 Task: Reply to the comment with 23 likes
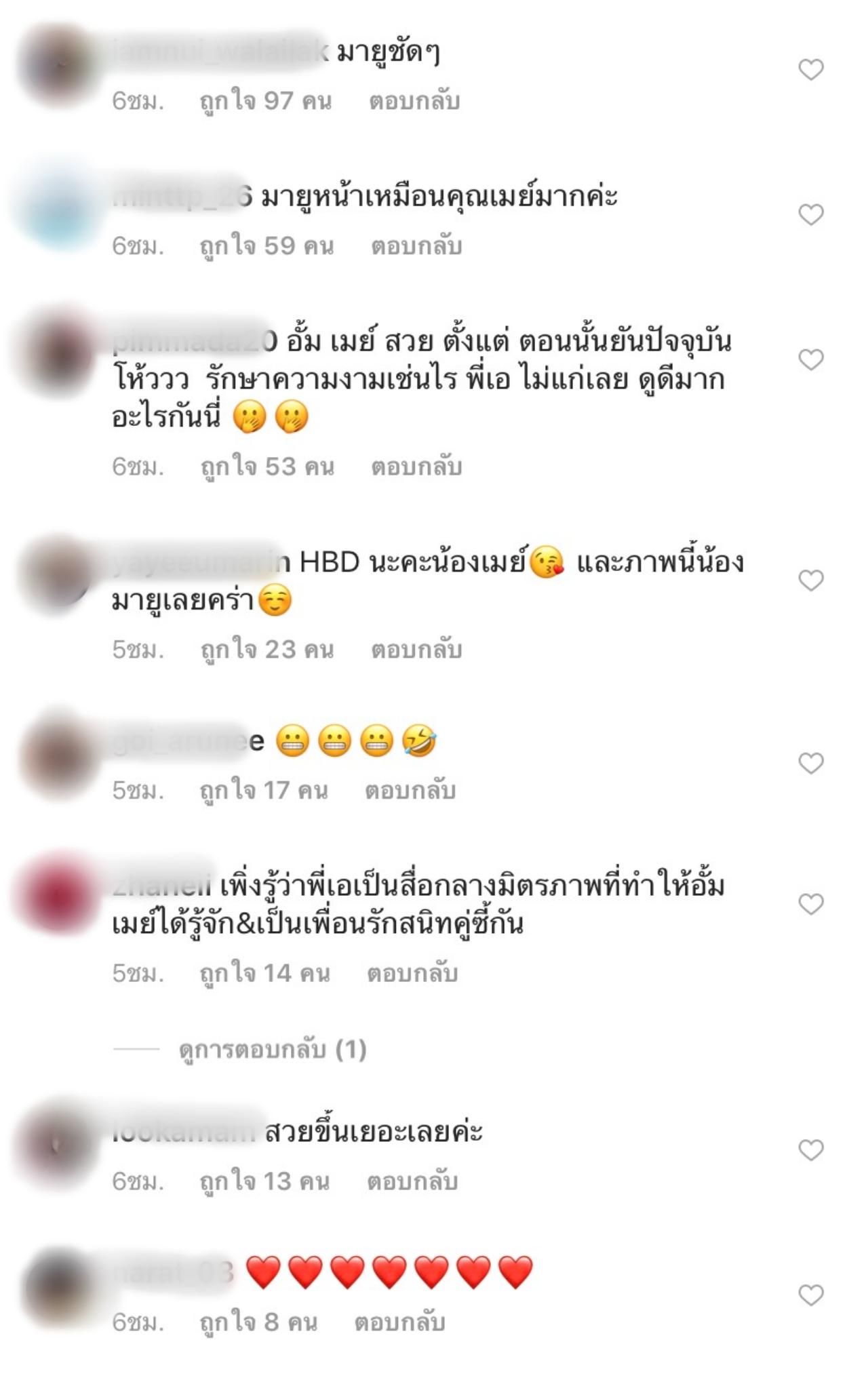416,650
